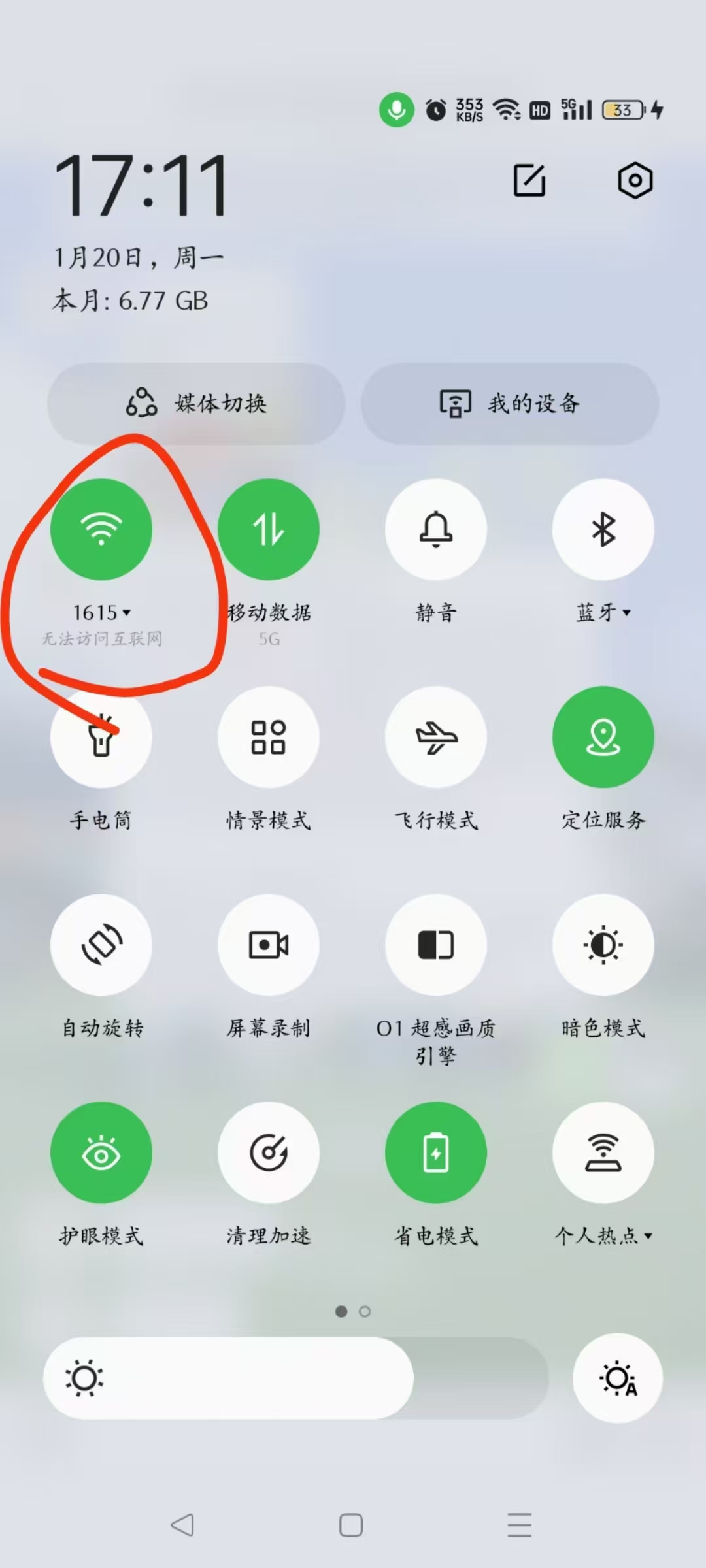Toggle O1 超感画质引擎 tile
Image resolution: width=706 pixels, height=1568 pixels.
click(436, 945)
